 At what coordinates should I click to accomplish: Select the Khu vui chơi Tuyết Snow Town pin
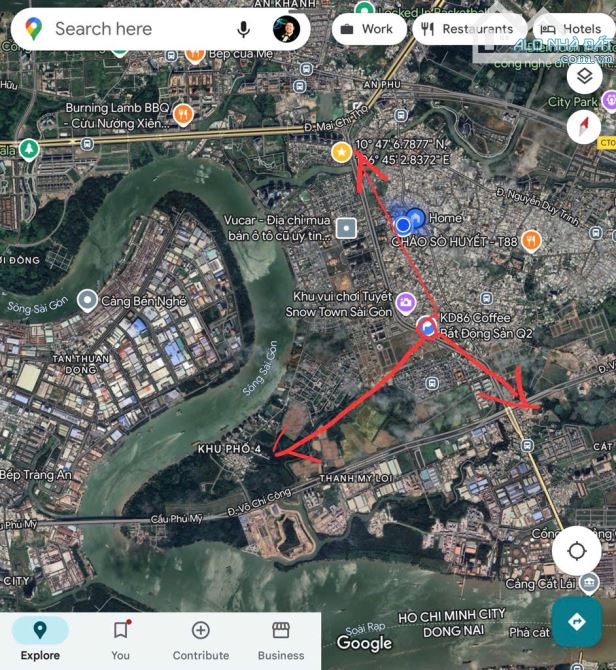pos(406,302)
